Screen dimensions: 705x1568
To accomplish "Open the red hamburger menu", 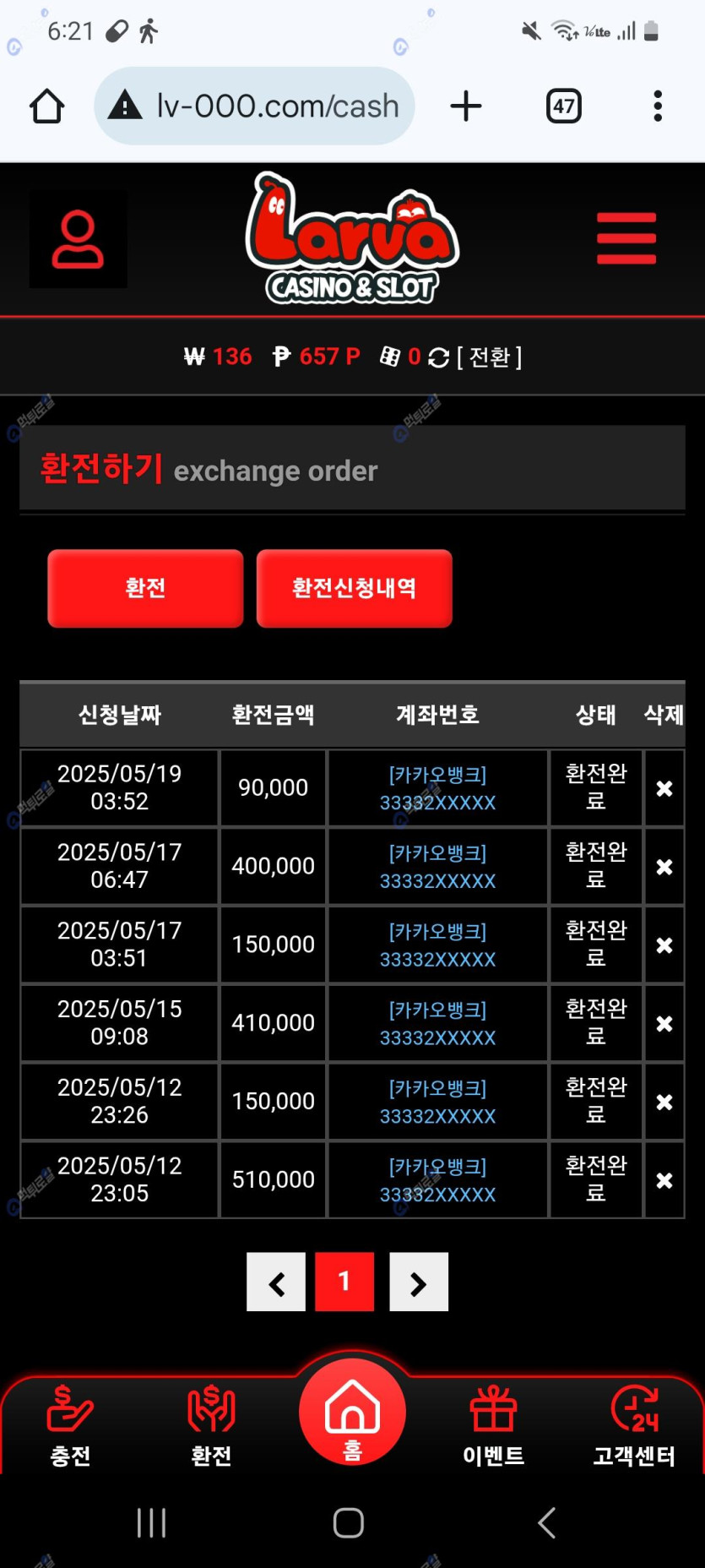I will (x=626, y=238).
